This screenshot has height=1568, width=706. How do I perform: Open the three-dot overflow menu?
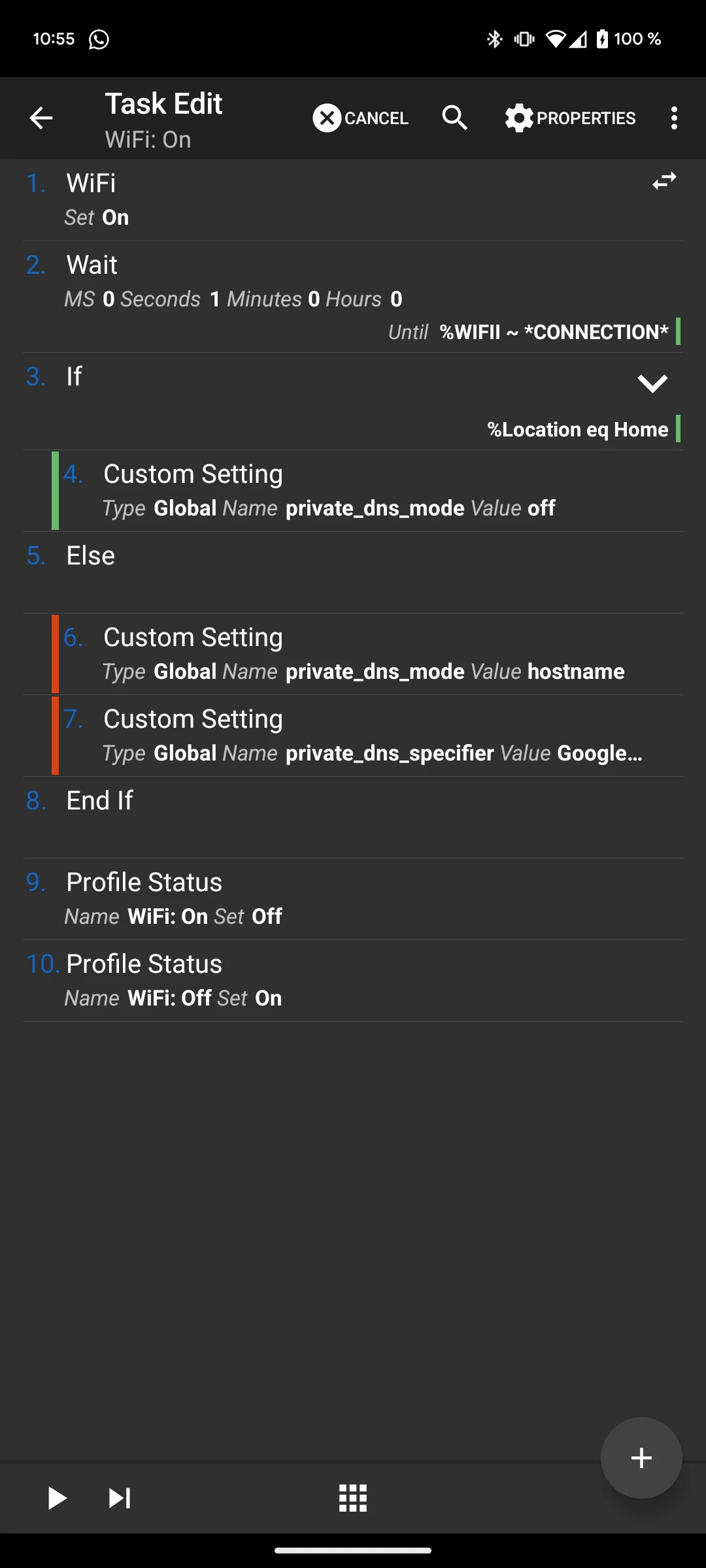[674, 118]
